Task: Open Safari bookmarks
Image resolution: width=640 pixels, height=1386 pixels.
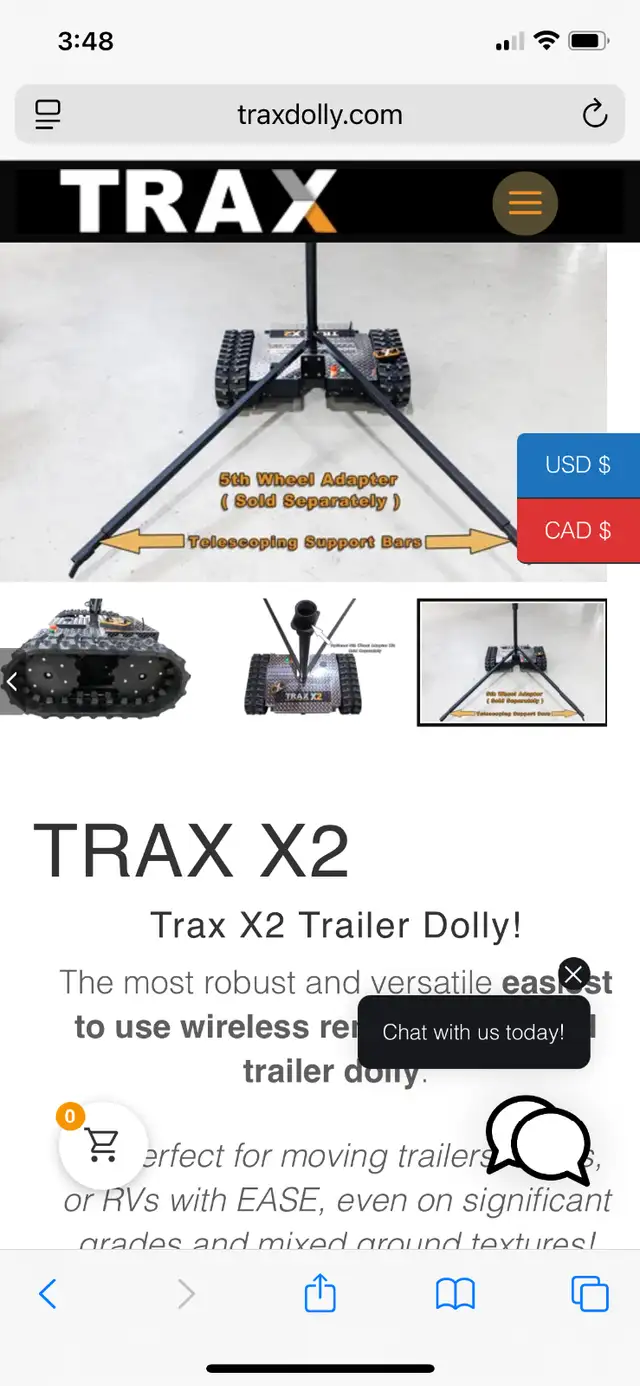Action: point(455,1295)
